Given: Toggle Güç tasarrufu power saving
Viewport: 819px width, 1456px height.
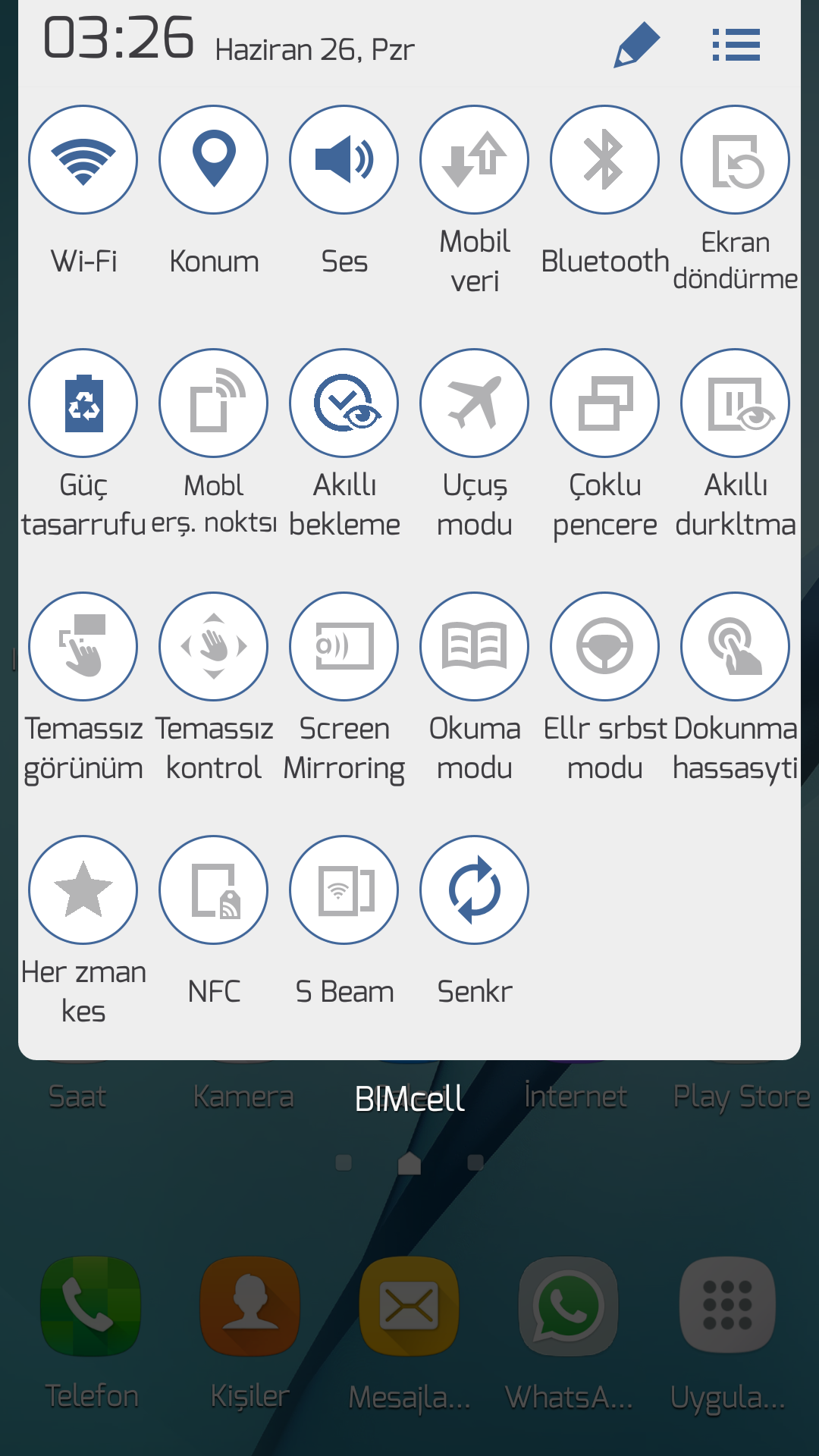Looking at the screenshot, I should coord(83,403).
